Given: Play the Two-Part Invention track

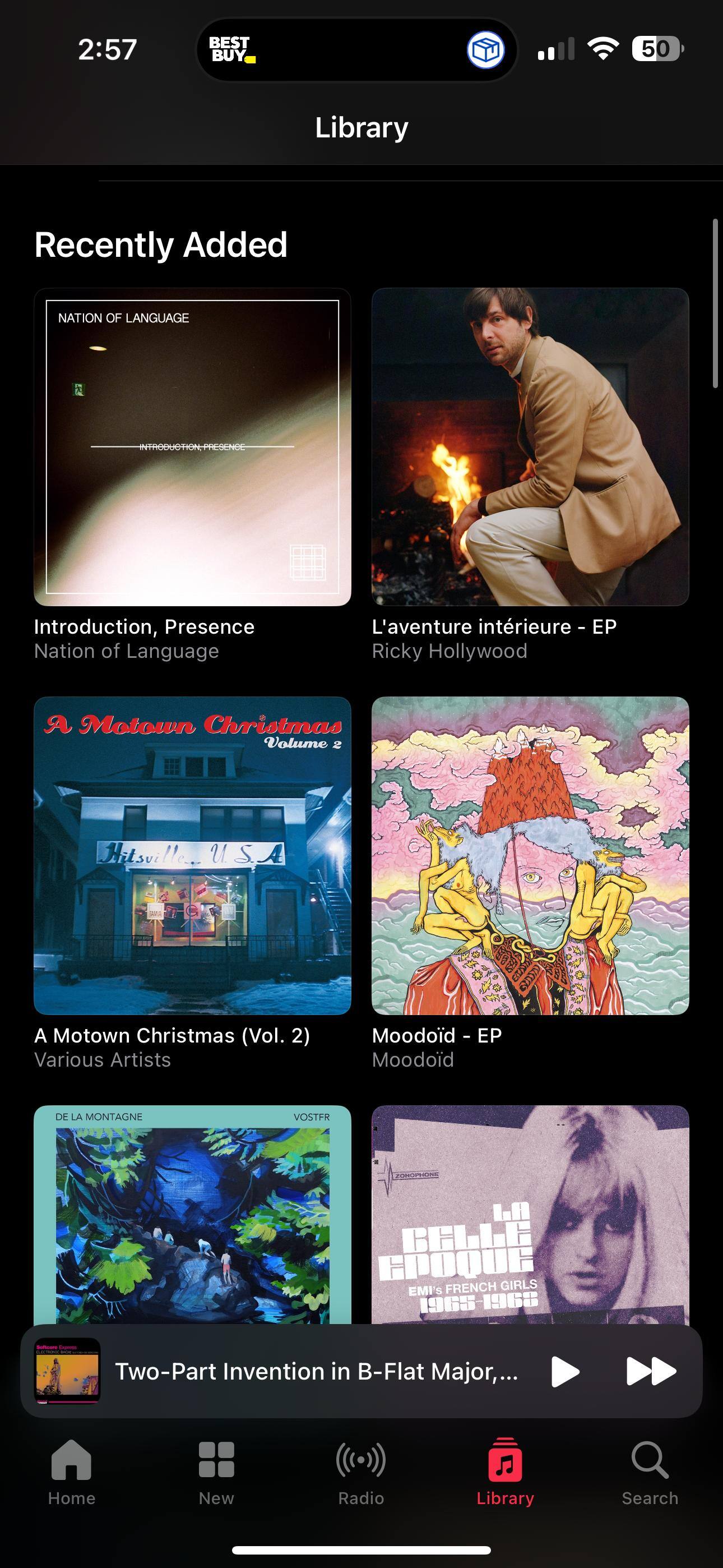Looking at the screenshot, I should (565, 1371).
